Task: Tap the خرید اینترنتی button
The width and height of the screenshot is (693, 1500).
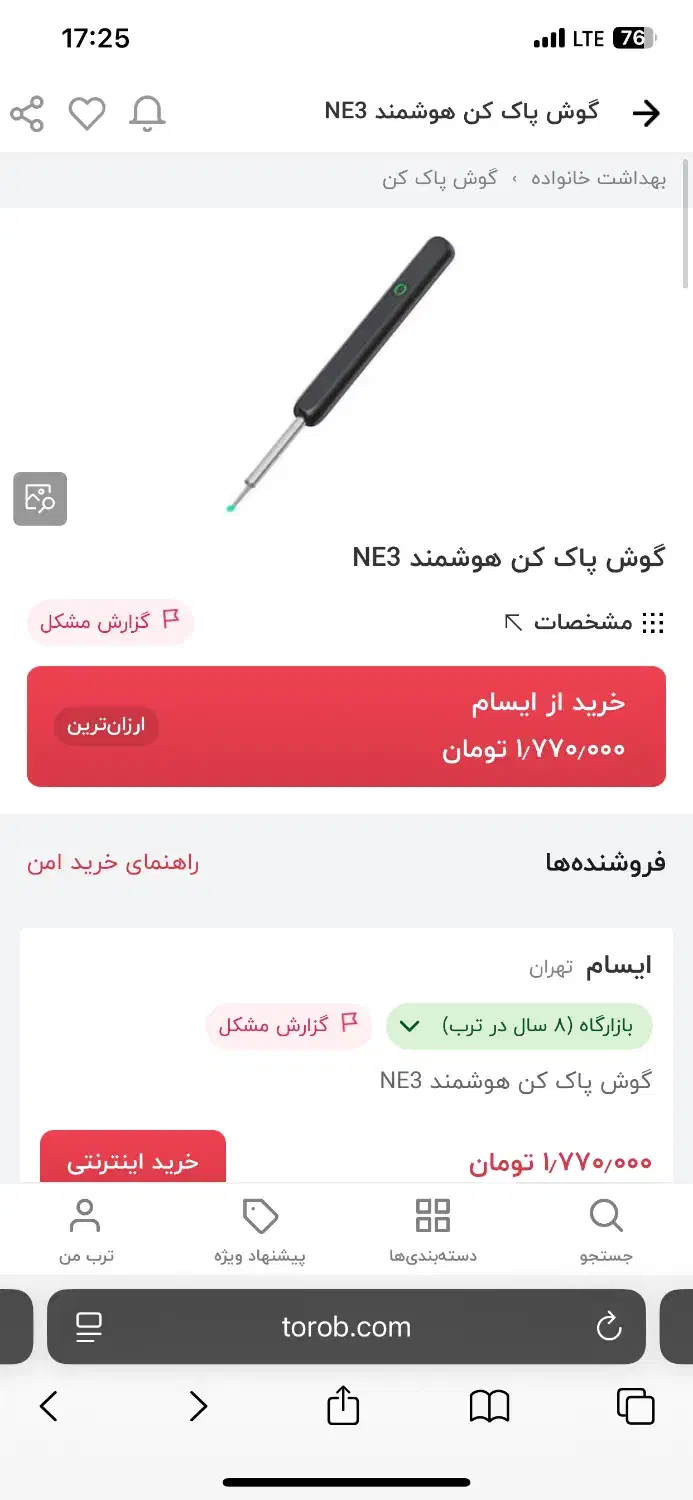Action: tap(133, 1161)
